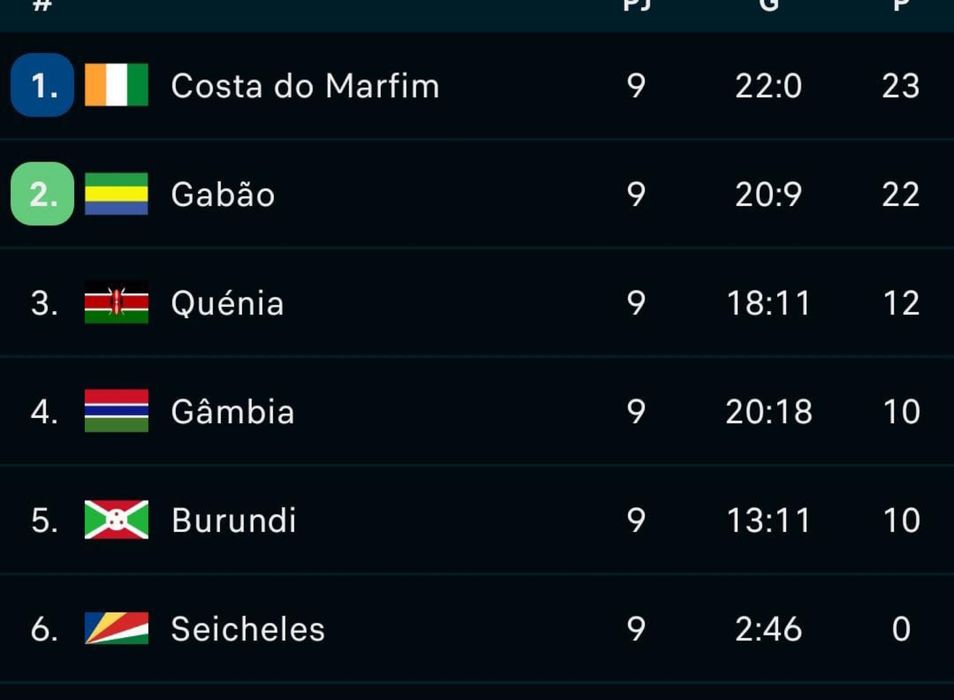Tap the Burundi standings row
The width and height of the screenshot is (954, 700).
point(233,520)
